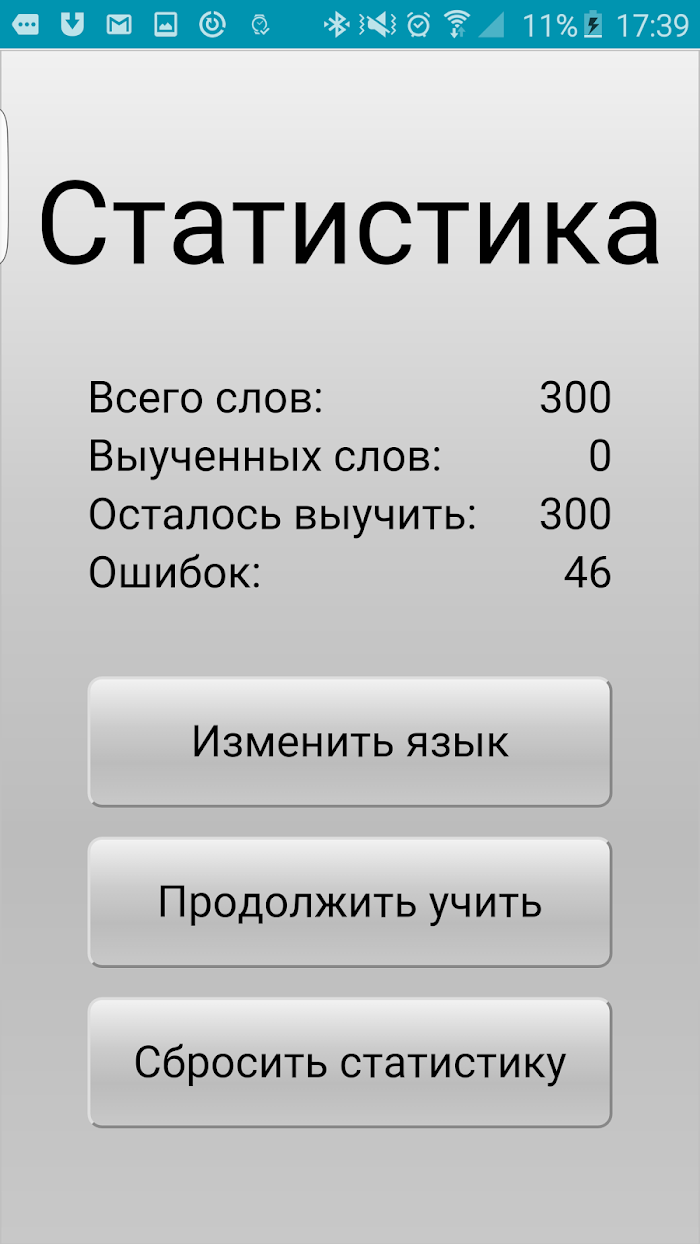Tap the Изменить язык button
700x1244 pixels.
click(349, 742)
